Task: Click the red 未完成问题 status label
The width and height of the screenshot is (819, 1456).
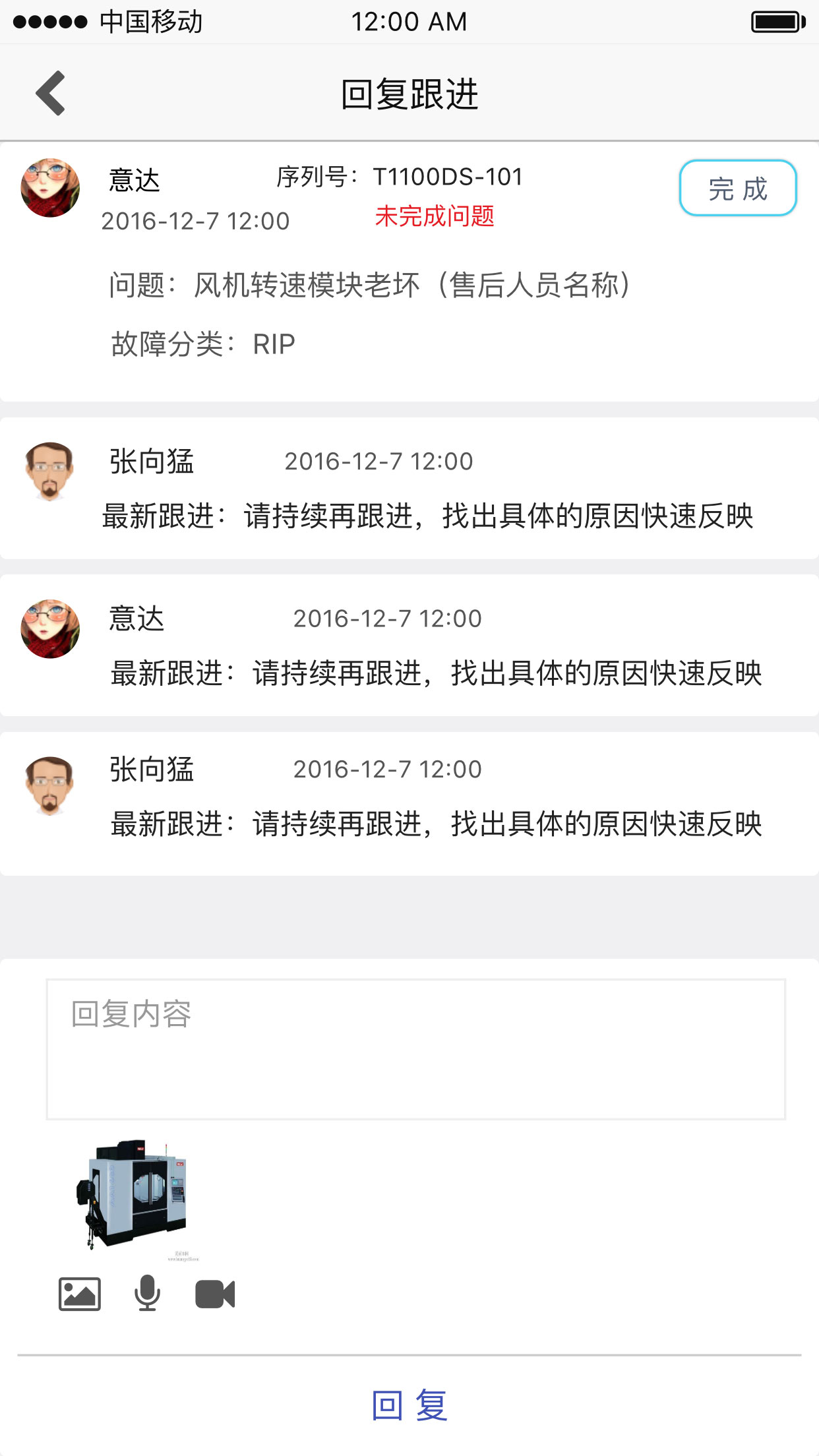Action: [437, 218]
